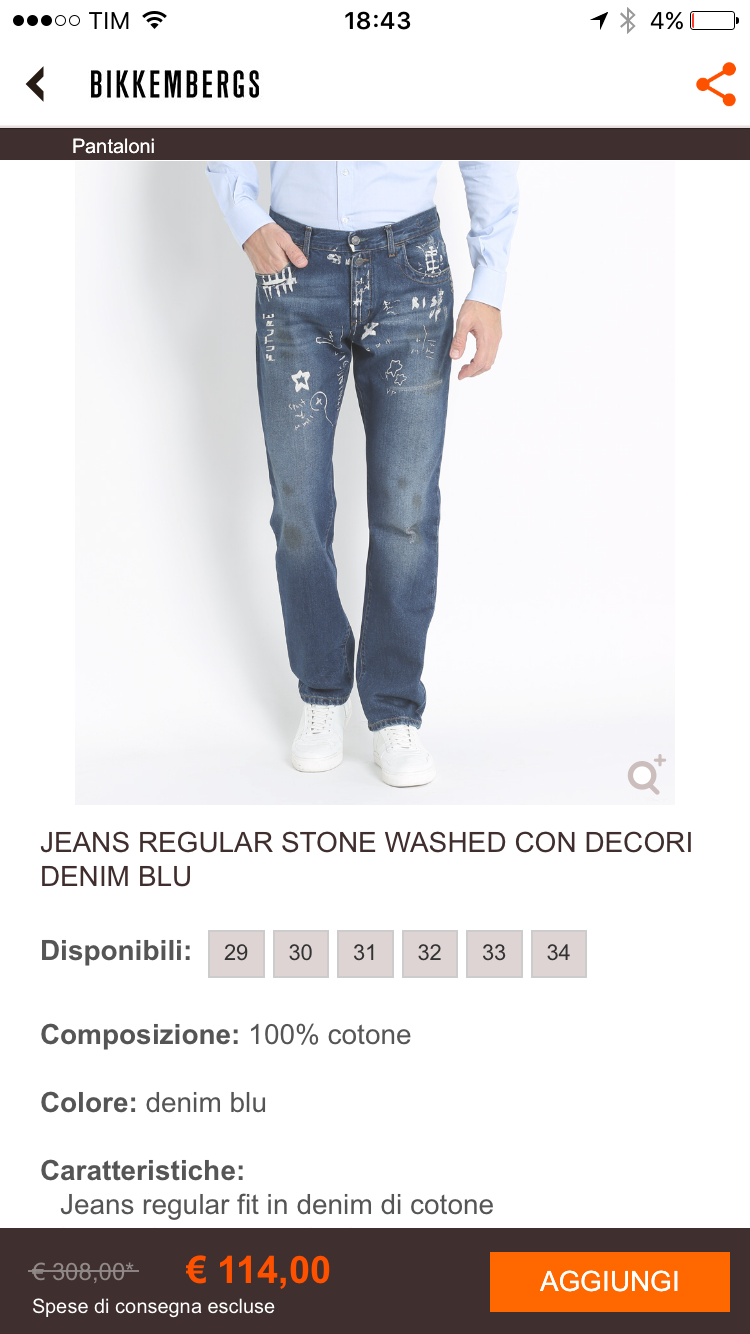Go back using the arrow icon
The image size is (750, 1334).
(x=36, y=84)
